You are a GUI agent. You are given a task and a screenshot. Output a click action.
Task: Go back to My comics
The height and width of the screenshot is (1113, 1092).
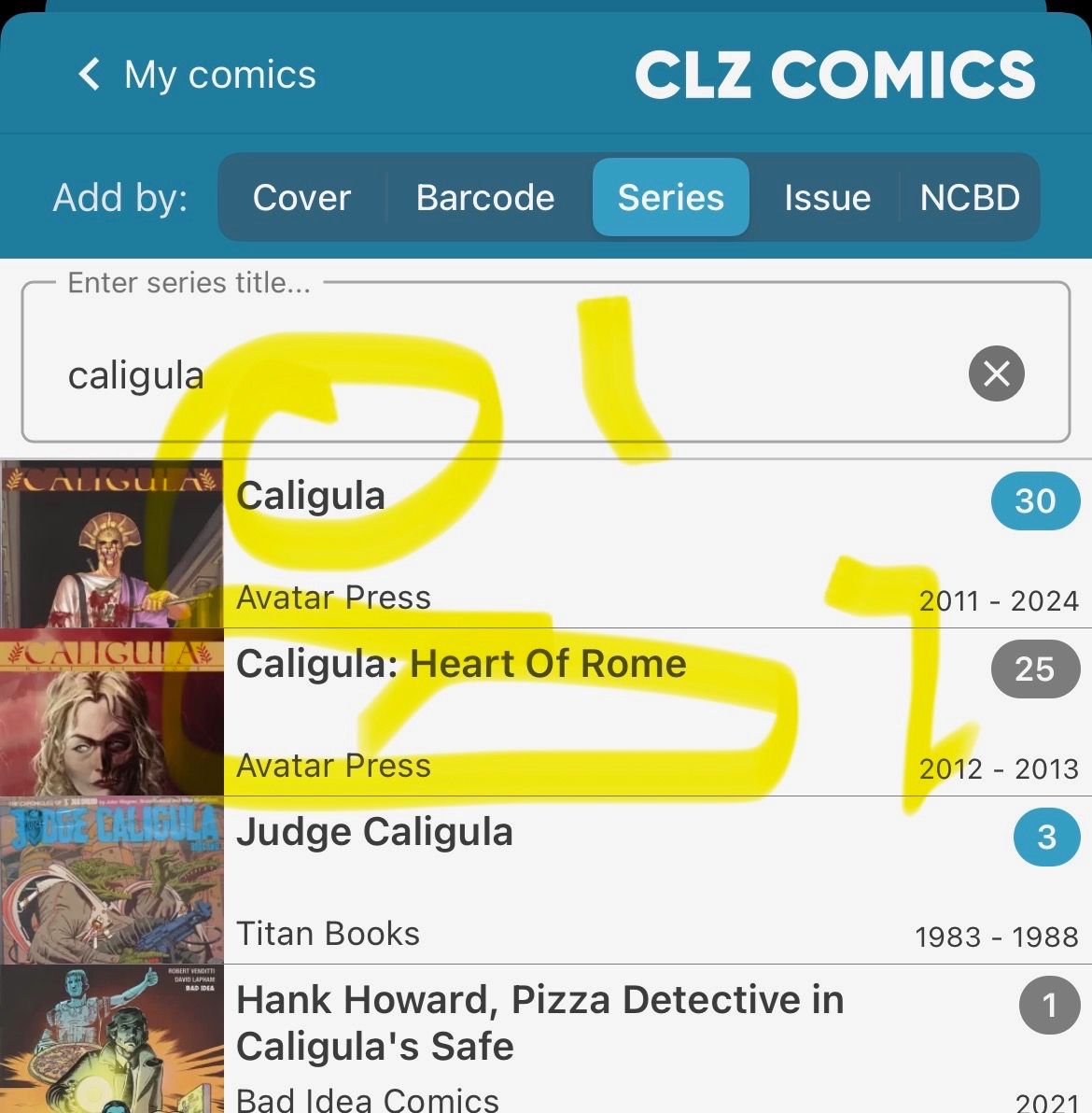click(x=198, y=75)
